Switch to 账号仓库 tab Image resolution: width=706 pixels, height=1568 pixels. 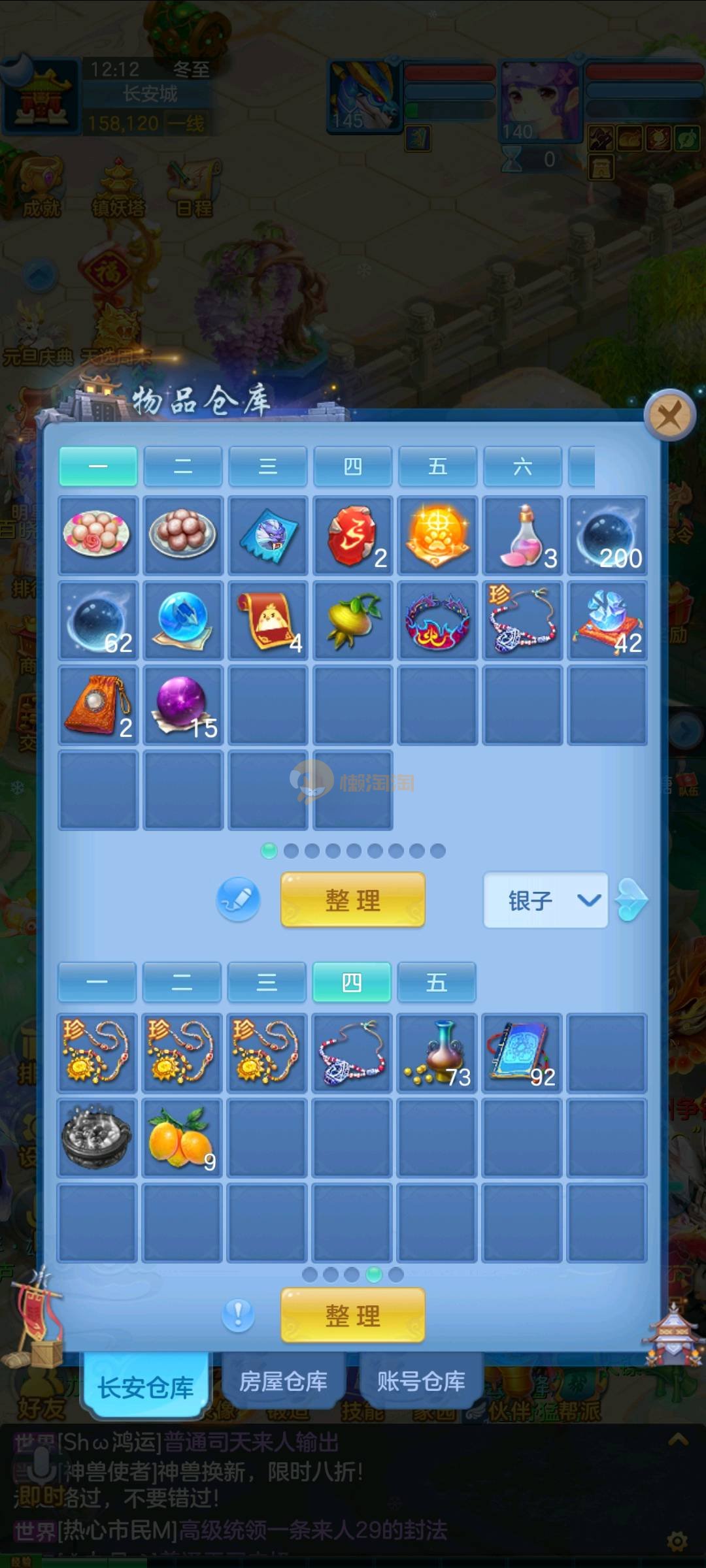[421, 1381]
